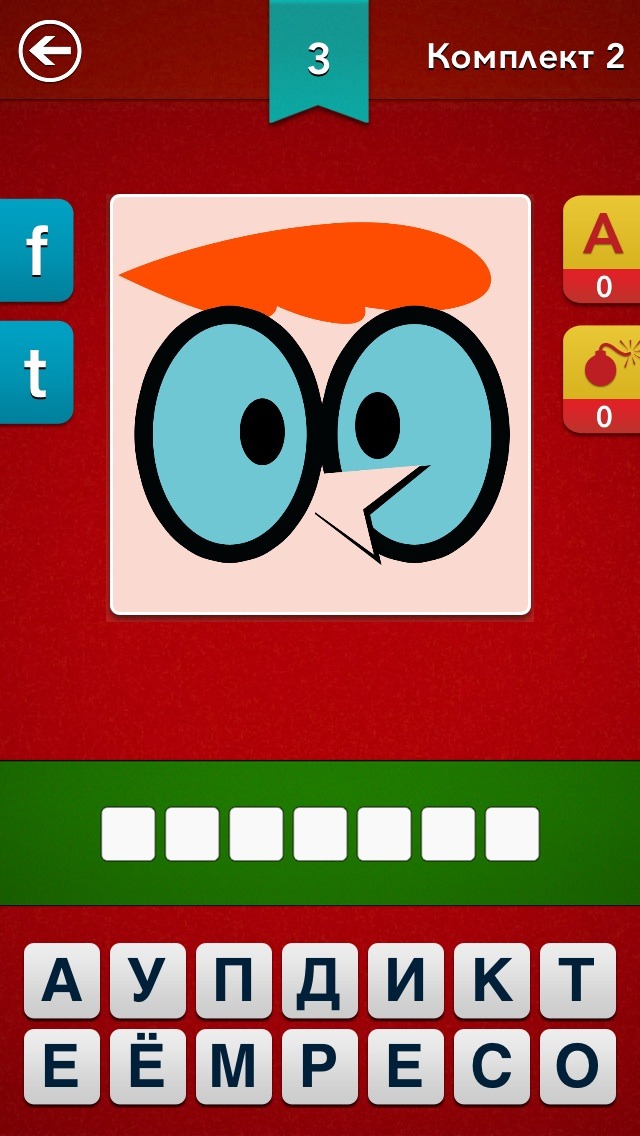The height and width of the screenshot is (1136, 640).
Task: Choose the letter Т
Action: 577,981
